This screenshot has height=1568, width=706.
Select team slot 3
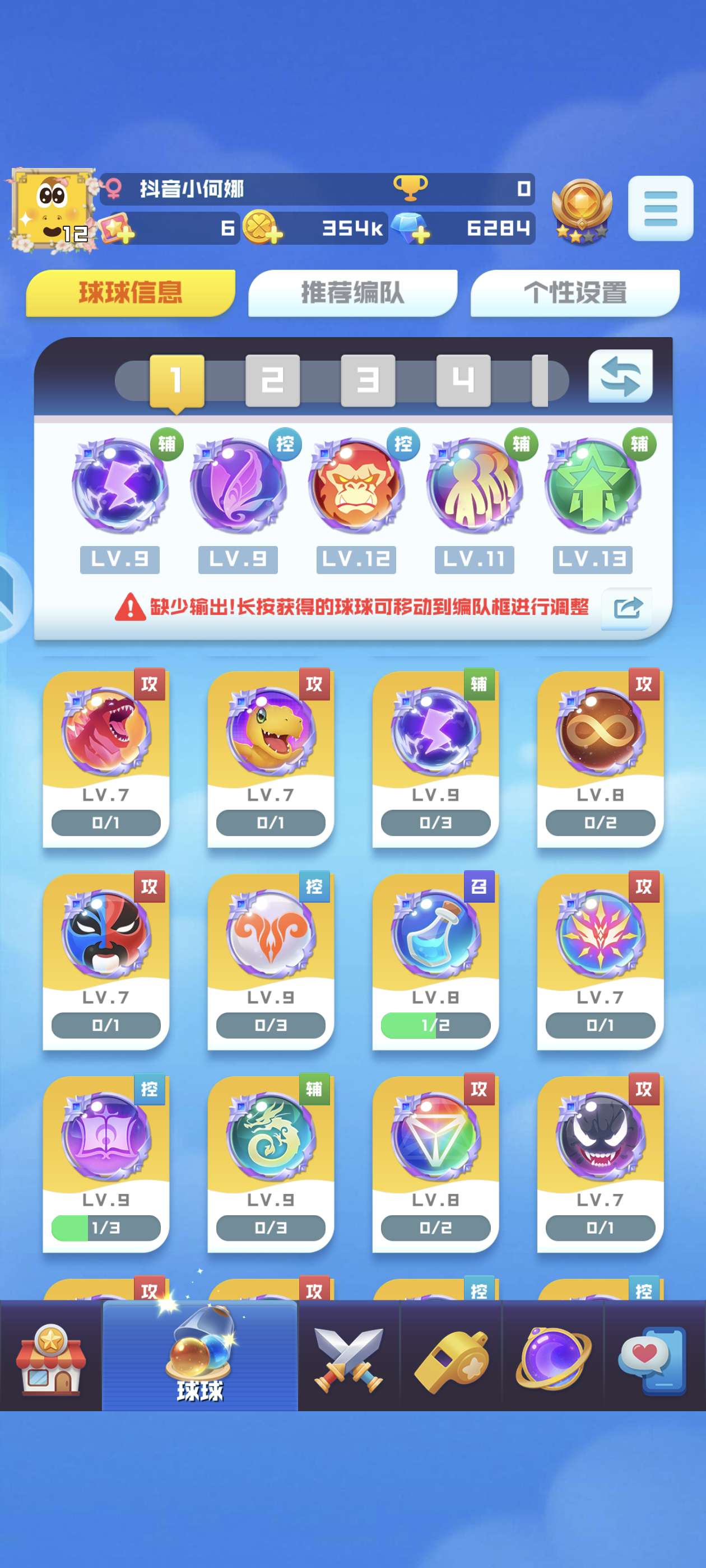pos(368,380)
